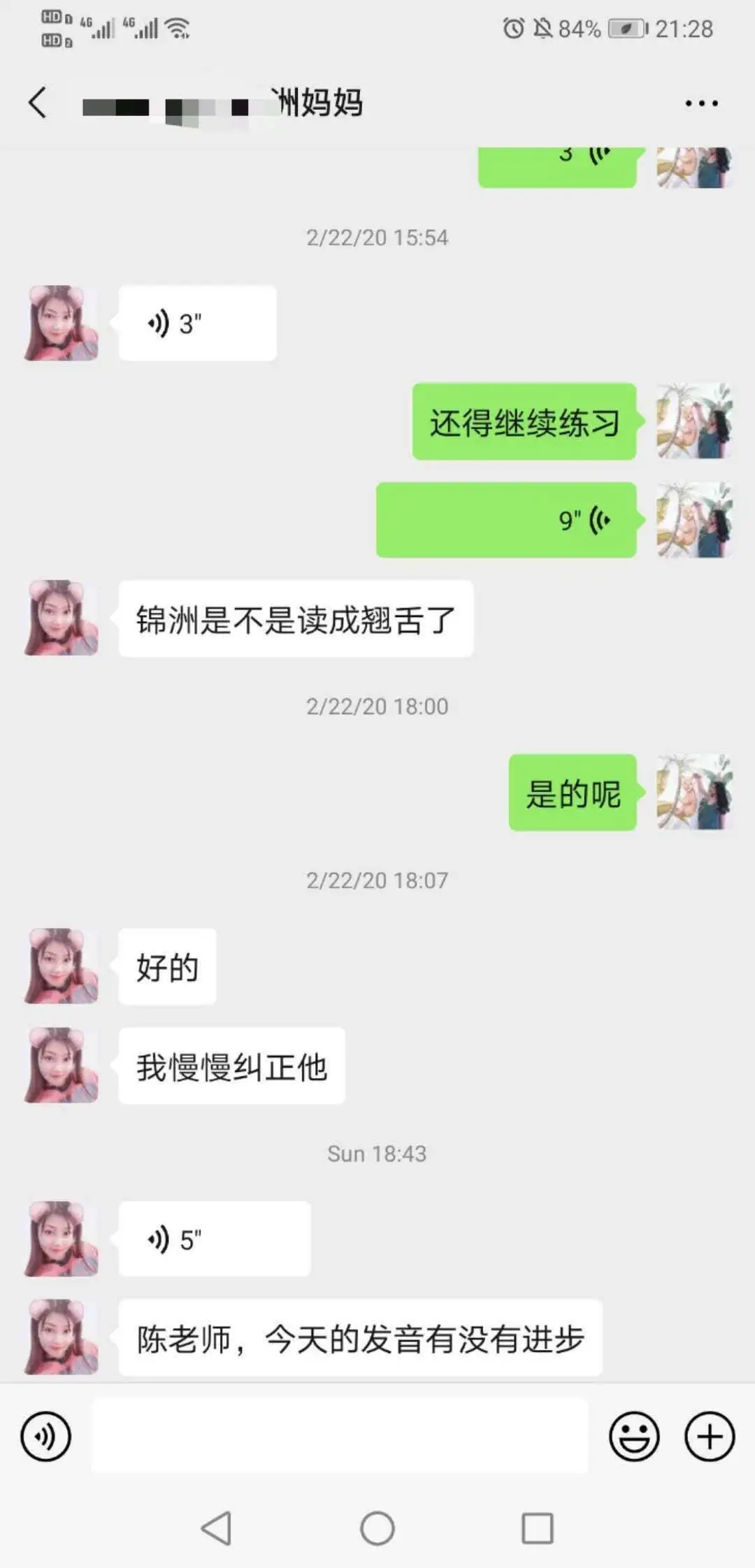The height and width of the screenshot is (1568, 755).
Task: Open the emoji sticker panel
Action: coord(634,1437)
